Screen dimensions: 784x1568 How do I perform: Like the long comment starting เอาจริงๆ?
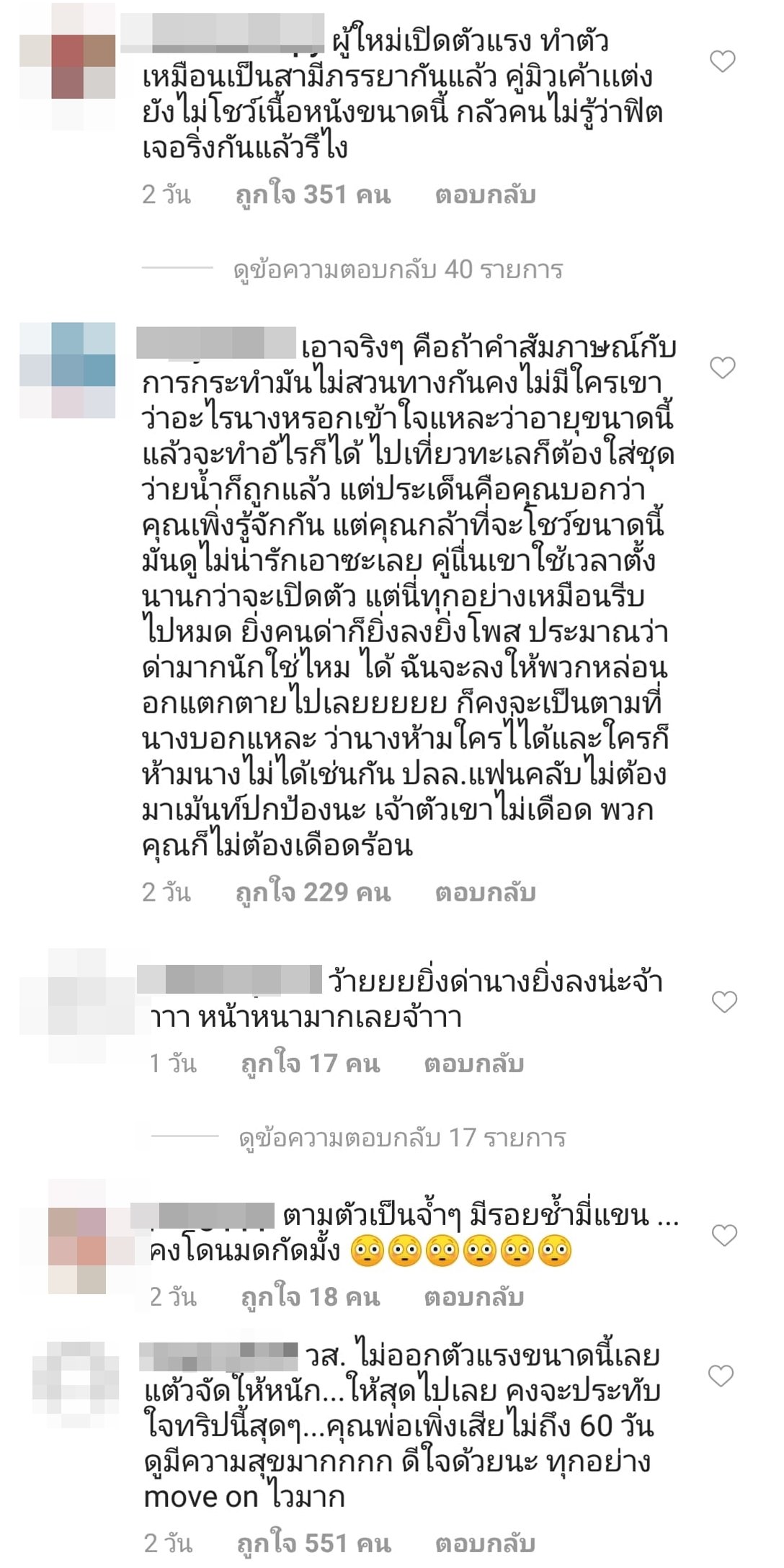[x=722, y=368]
